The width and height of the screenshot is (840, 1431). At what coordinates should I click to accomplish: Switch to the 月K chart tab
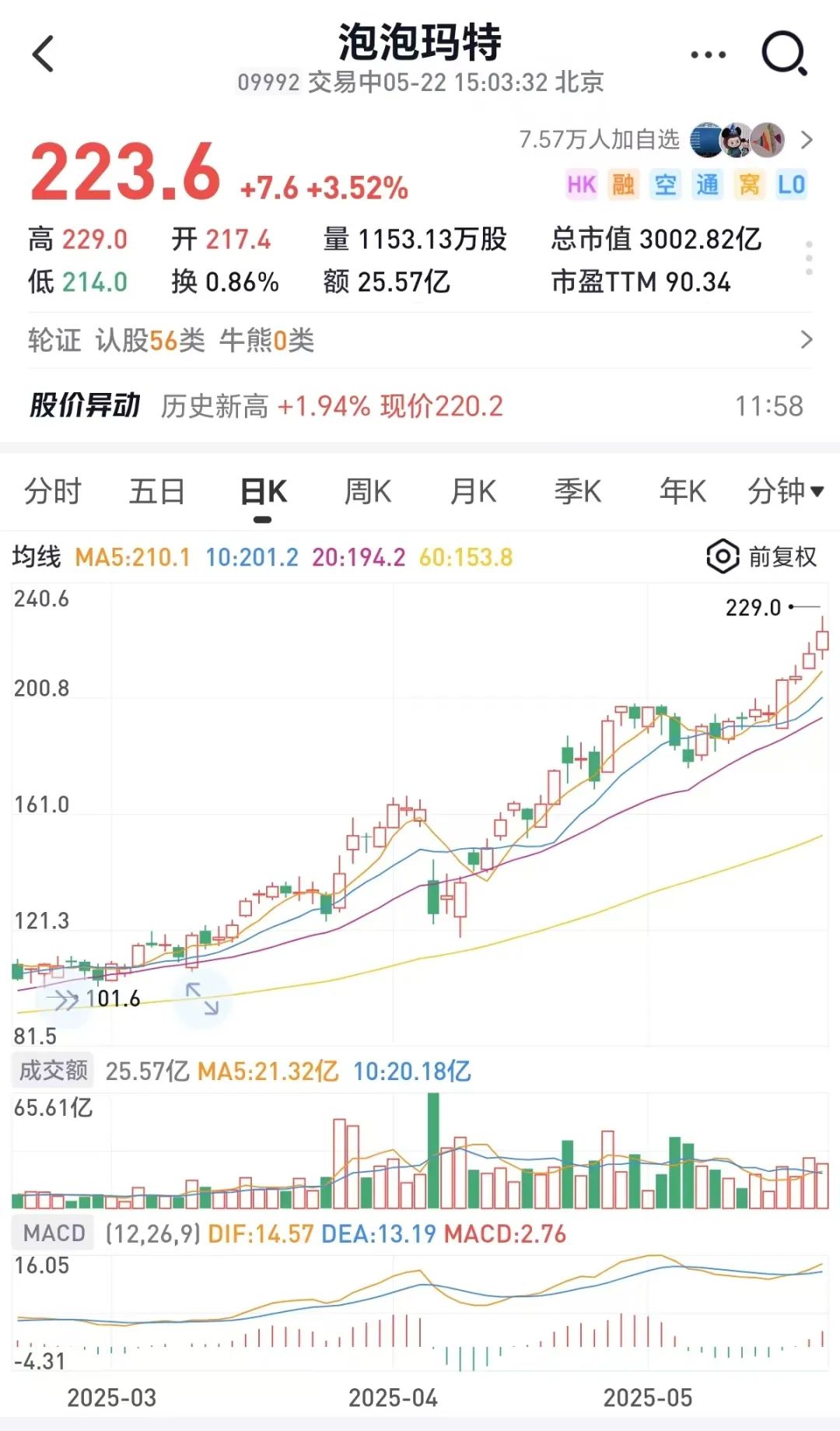tap(473, 492)
